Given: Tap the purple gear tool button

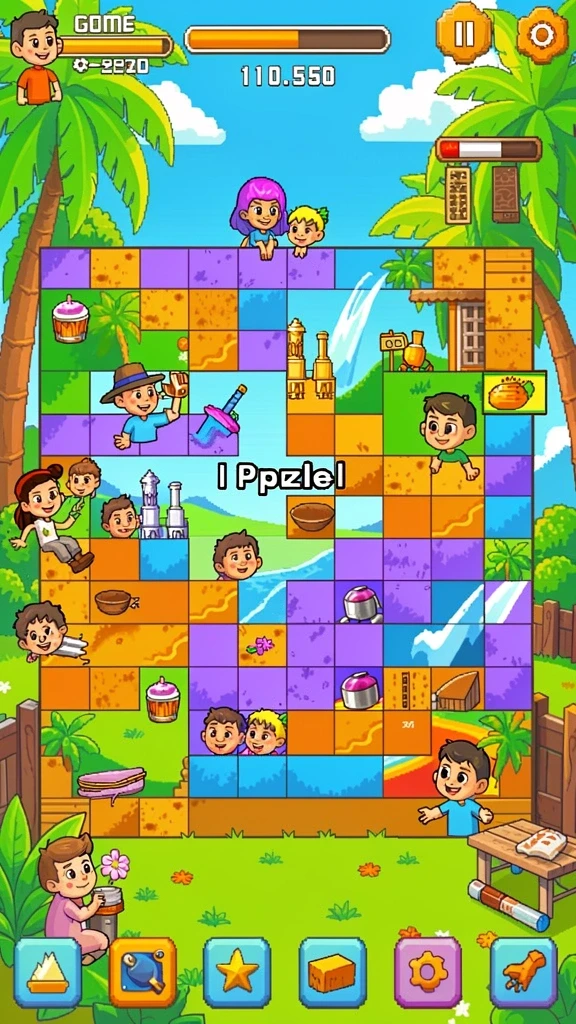Looking at the screenshot, I should point(428,972).
